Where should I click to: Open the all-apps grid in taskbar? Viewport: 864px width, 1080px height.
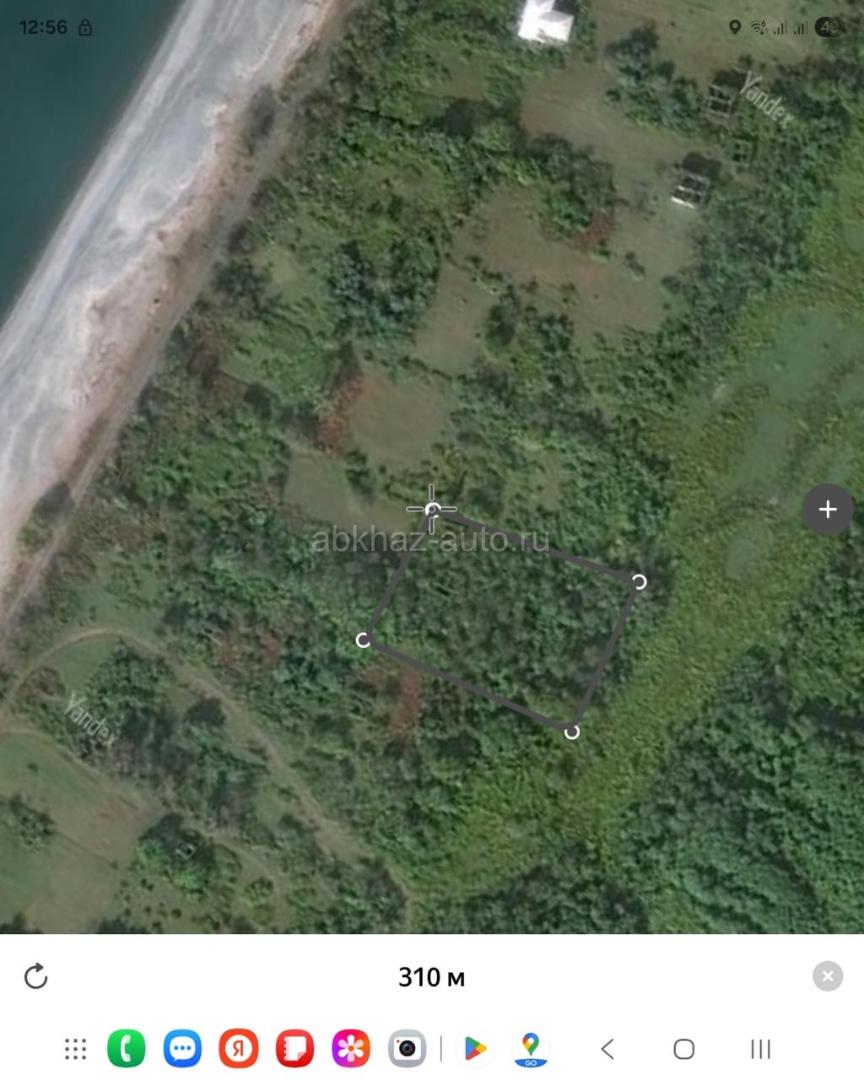tap(75, 1049)
